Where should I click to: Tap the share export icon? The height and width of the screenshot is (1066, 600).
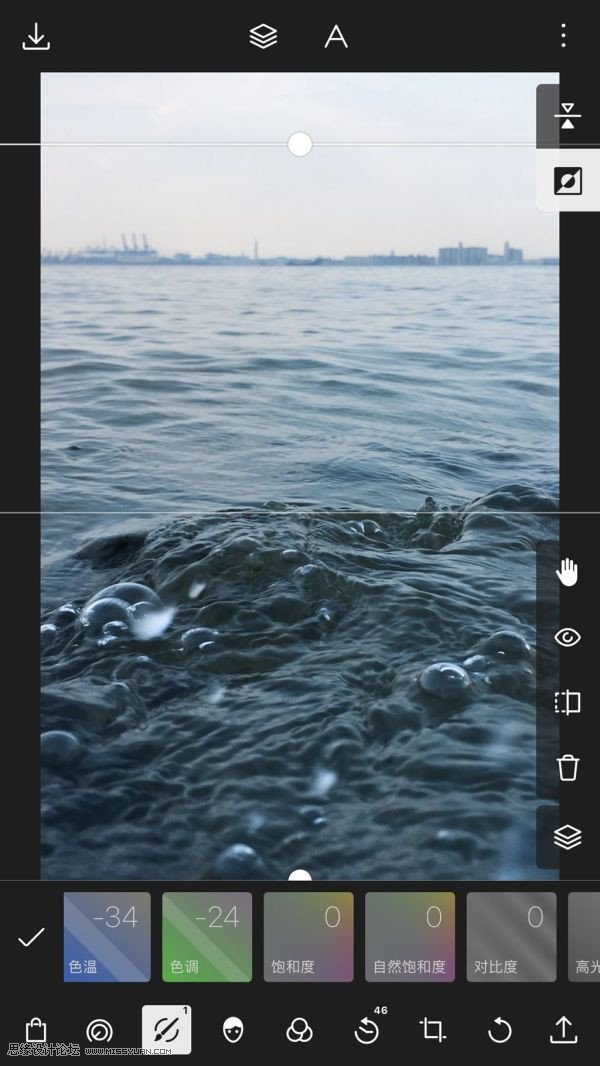click(x=564, y=1030)
